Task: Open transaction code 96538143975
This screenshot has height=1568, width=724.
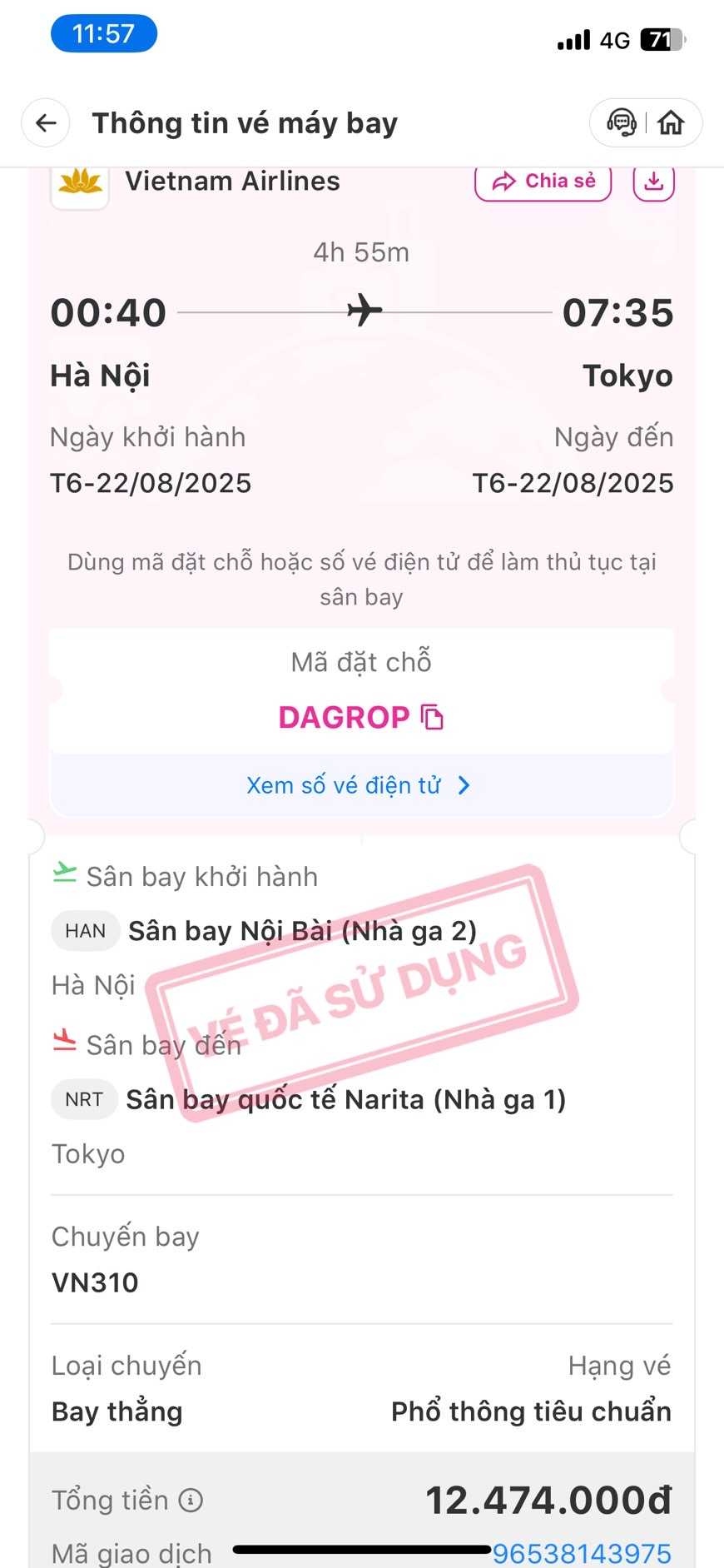Action: click(x=581, y=1553)
